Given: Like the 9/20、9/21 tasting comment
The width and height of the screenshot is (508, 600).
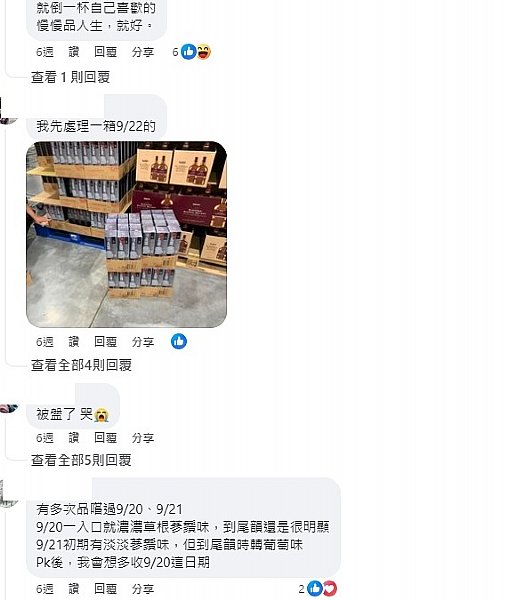Looking at the screenshot, I should click(74, 589).
